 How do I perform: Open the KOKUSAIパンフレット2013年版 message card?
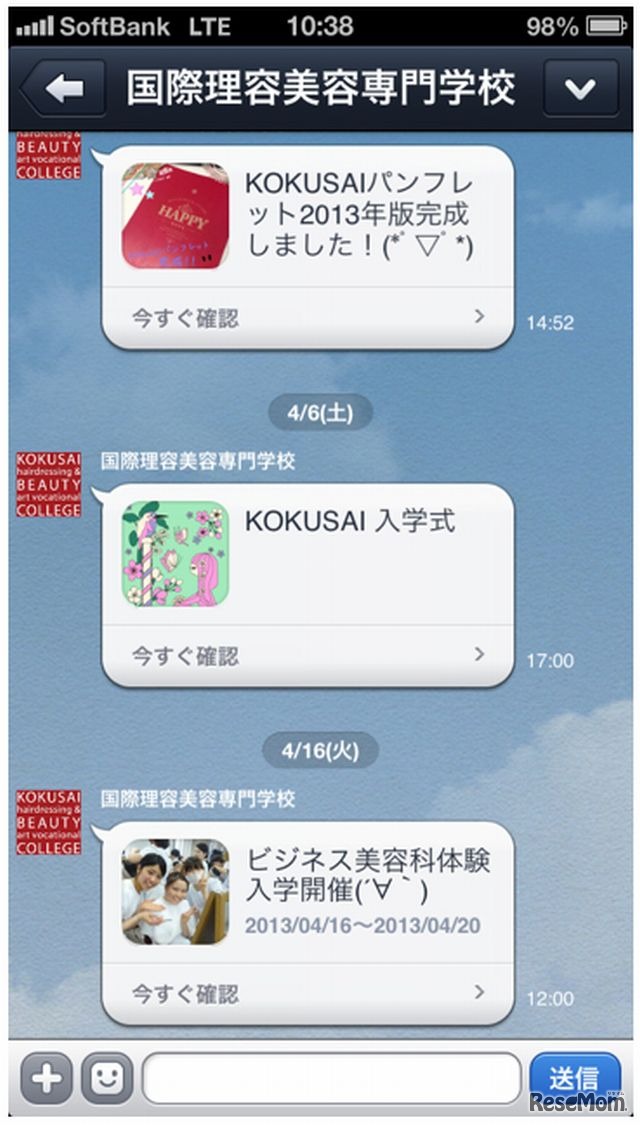pyautogui.click(x=308, y=216)
